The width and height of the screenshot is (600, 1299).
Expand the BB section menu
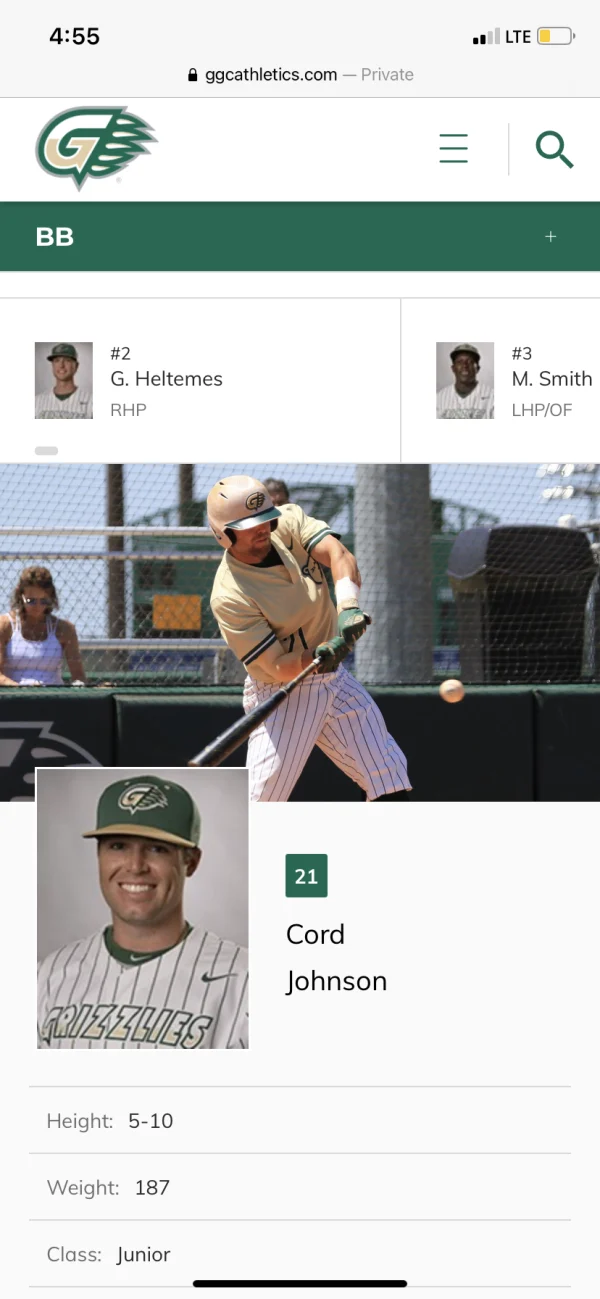[x=550, y=237]
